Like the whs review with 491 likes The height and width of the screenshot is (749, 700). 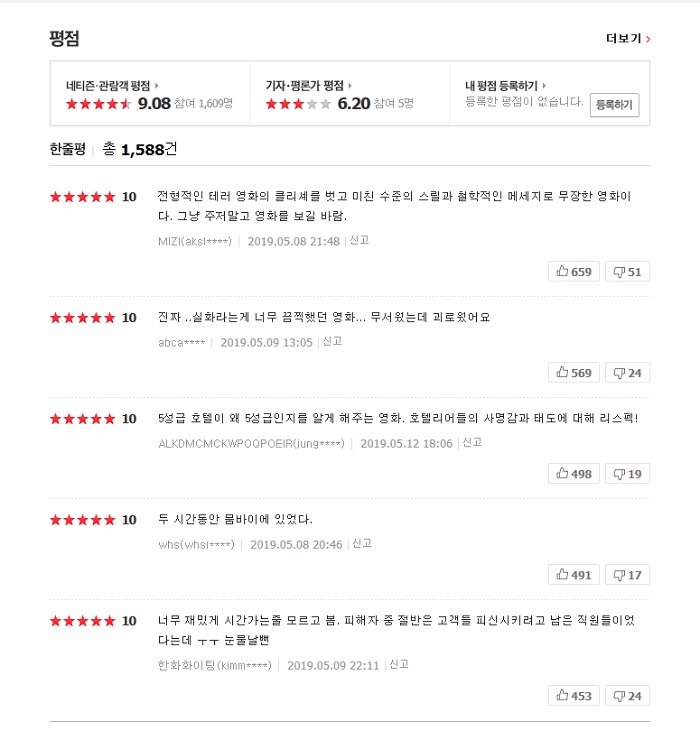pos(574,574)
